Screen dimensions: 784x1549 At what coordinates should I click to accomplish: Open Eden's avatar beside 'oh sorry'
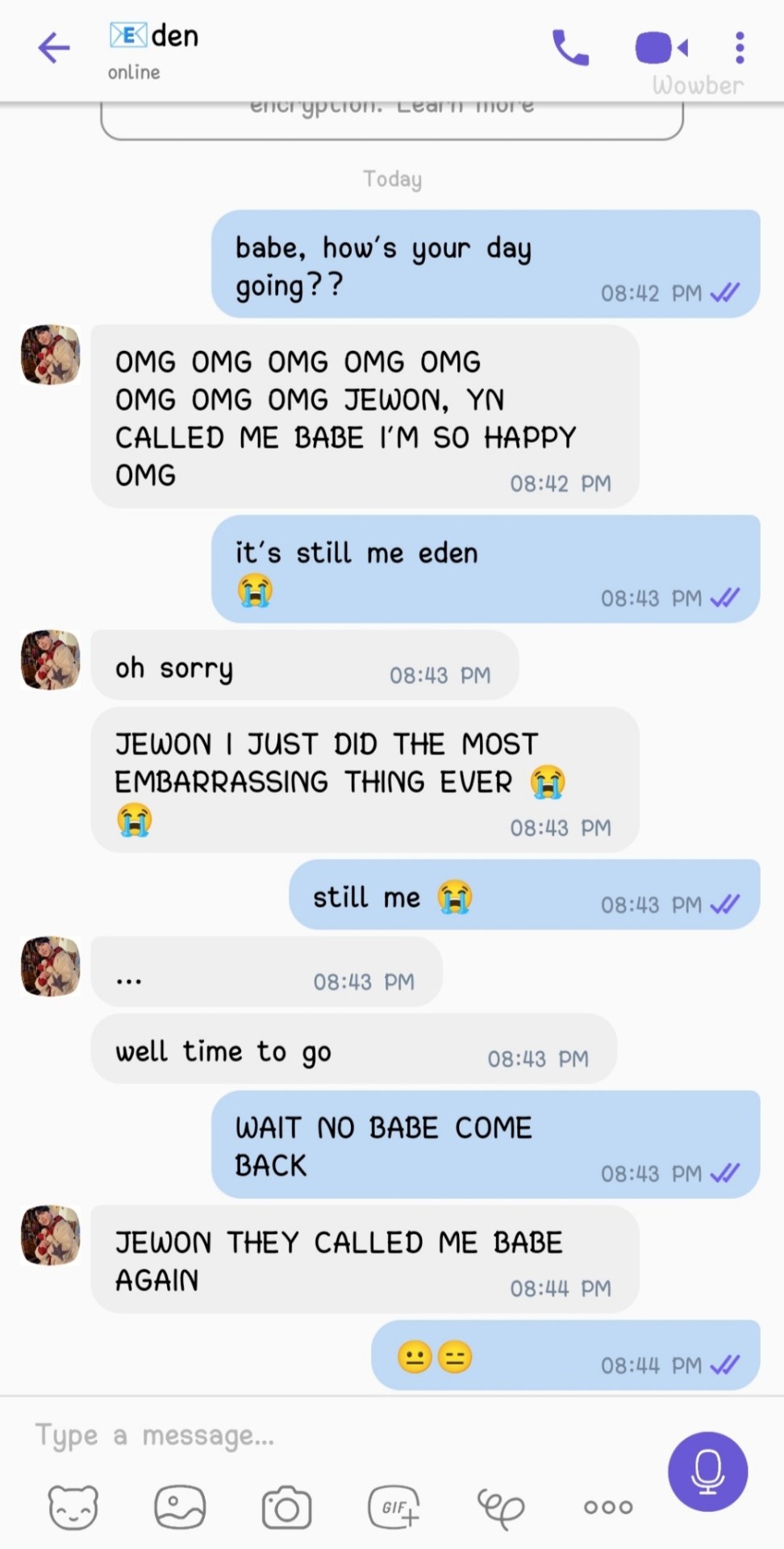click(50, 660)
